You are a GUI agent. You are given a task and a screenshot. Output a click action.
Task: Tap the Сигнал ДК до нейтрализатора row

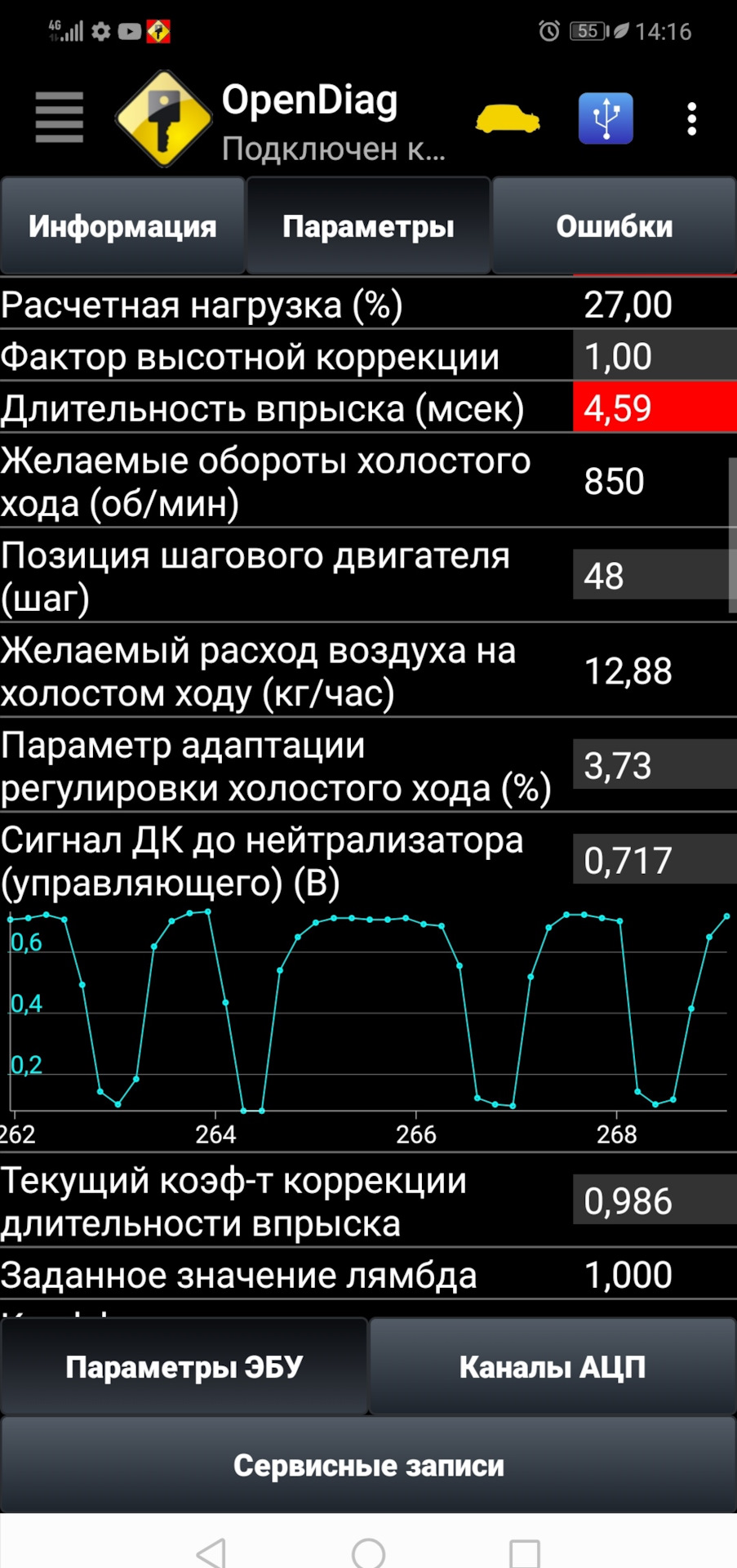point(286,861)
